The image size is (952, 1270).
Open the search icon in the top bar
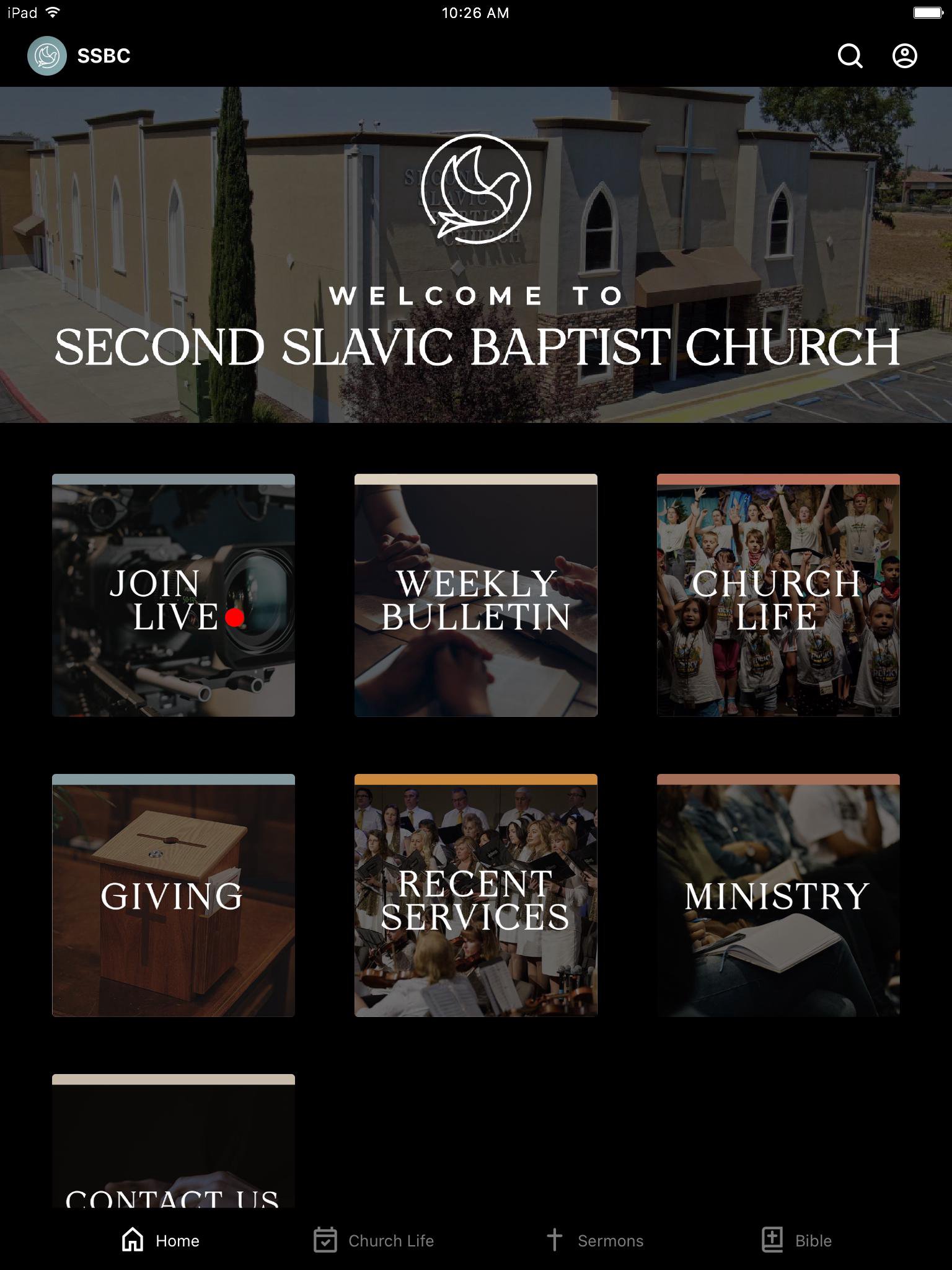click(x=850, y=56)
